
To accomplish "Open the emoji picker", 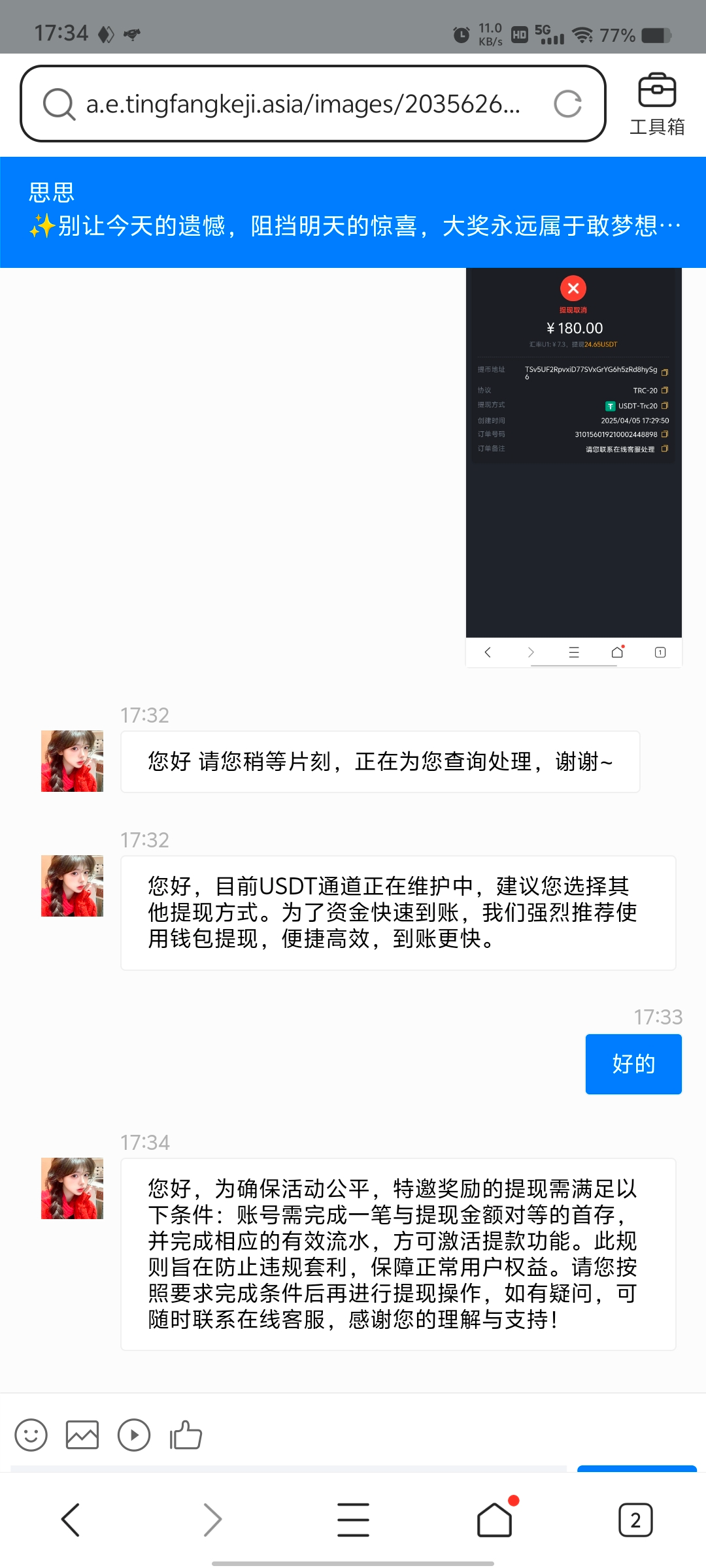I will [x=31, y=1435].
